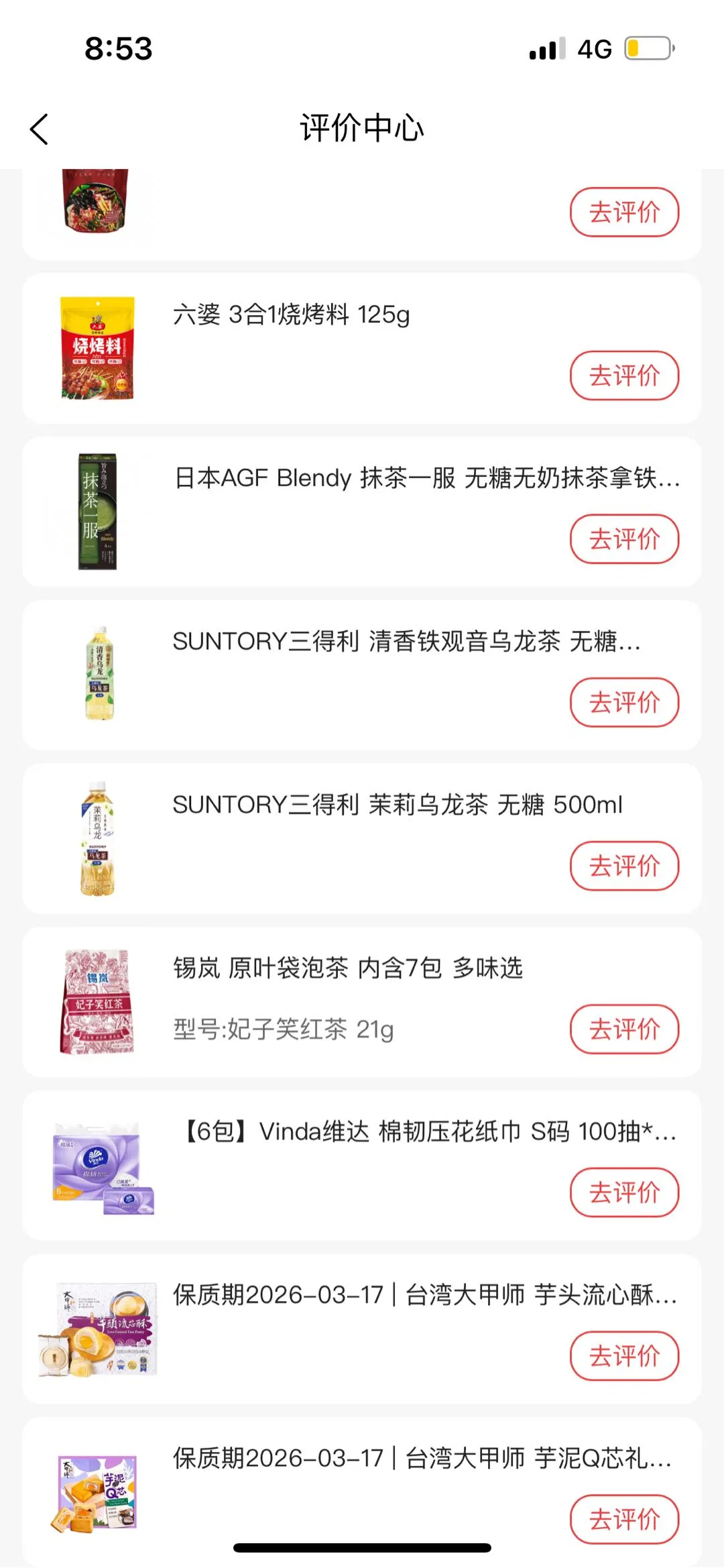This screenshot has height=1568, width=724.
Task: Review the Vinda维达 棉韧压花纸巾
Action: [624, 1192]
